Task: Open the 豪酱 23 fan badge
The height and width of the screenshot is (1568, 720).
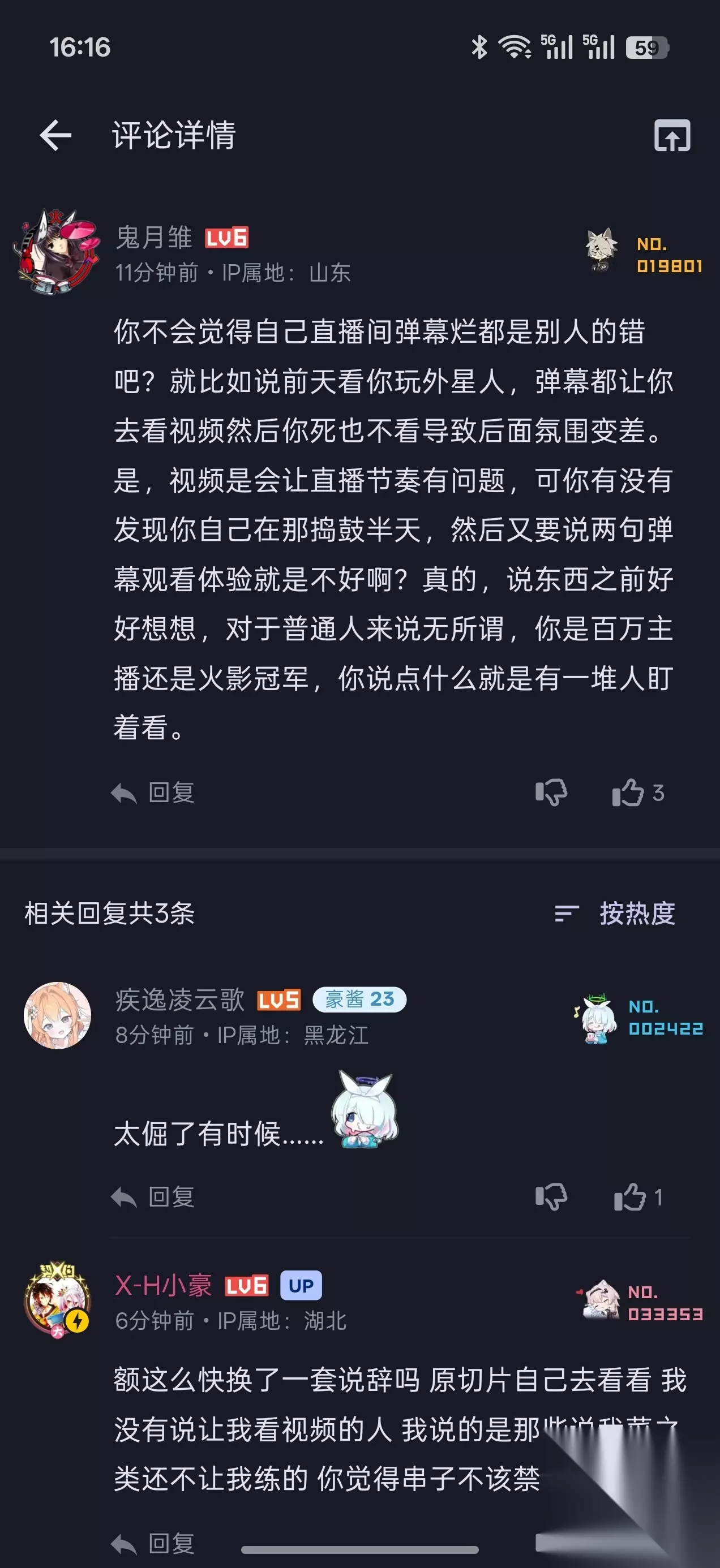Action: click(359, 1000)
